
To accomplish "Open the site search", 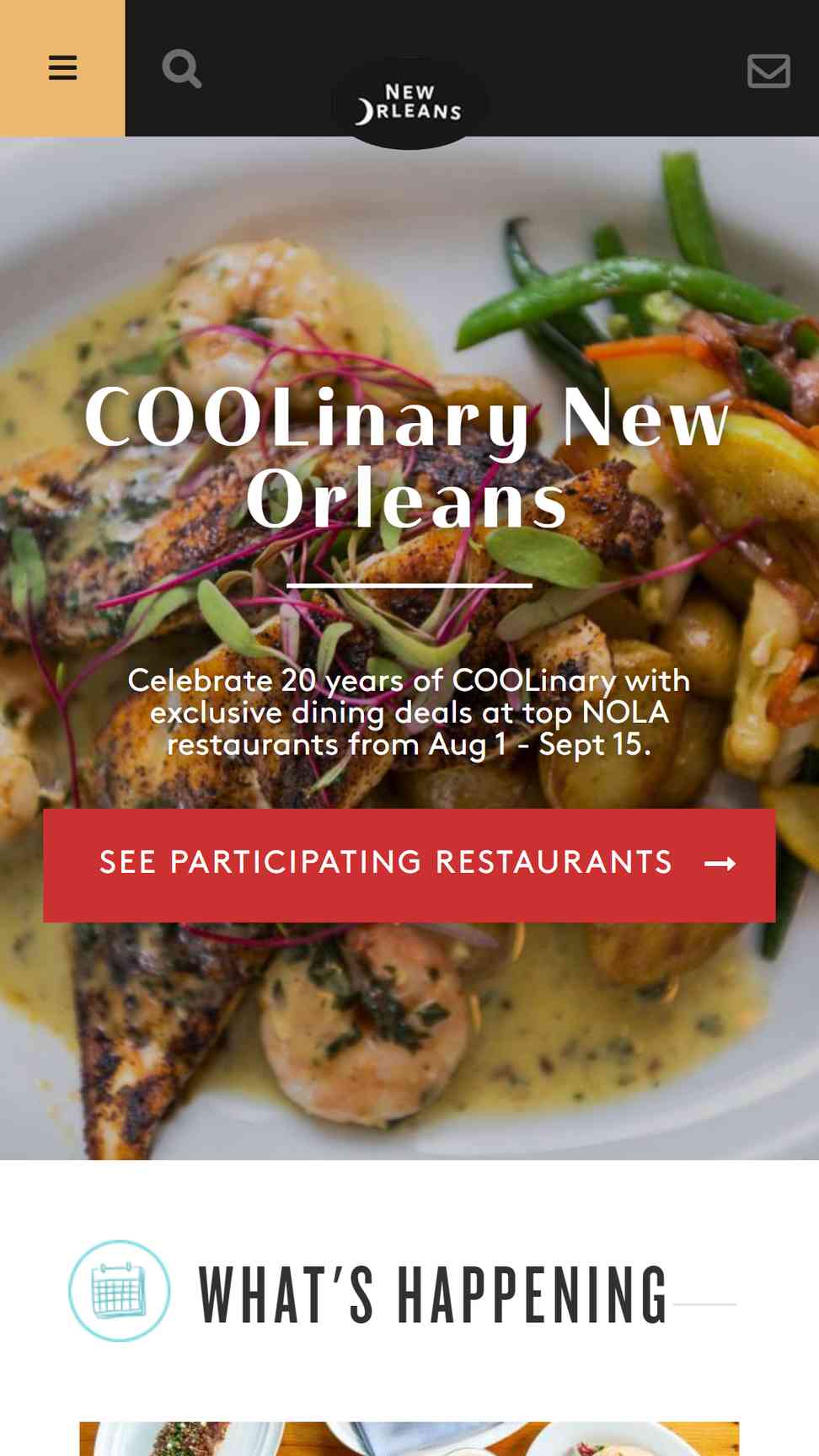I will [181, 68].
